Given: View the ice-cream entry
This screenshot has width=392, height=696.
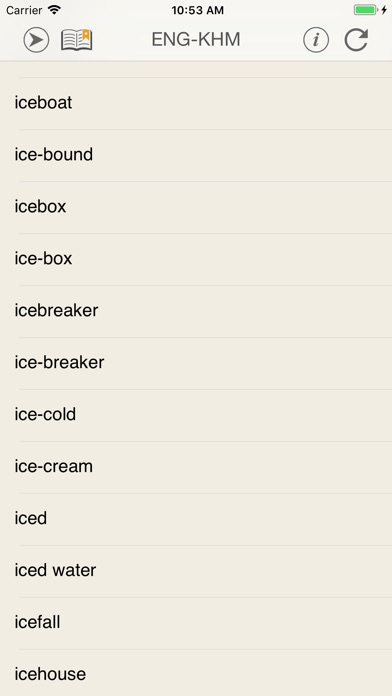Looking at the screenshot, I should 196,467.
